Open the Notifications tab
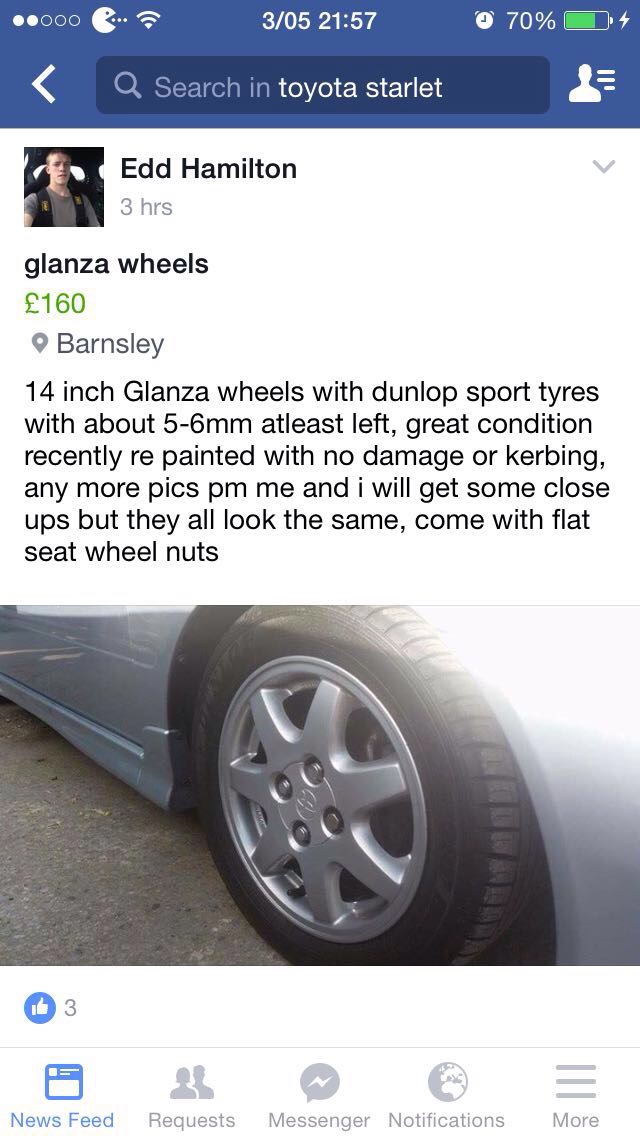 point(446,1095)
